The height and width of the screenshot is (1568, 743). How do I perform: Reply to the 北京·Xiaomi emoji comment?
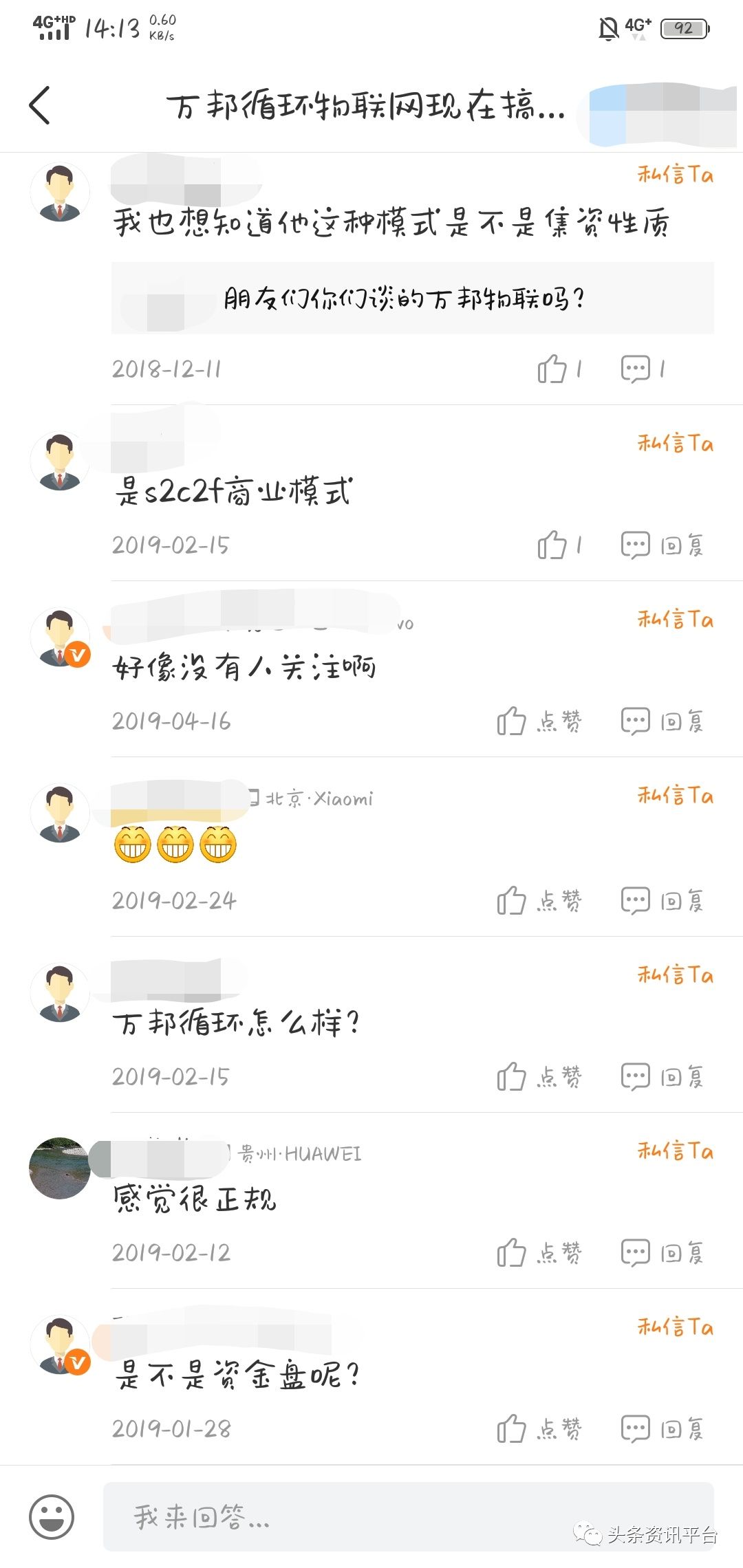point(663,900)
